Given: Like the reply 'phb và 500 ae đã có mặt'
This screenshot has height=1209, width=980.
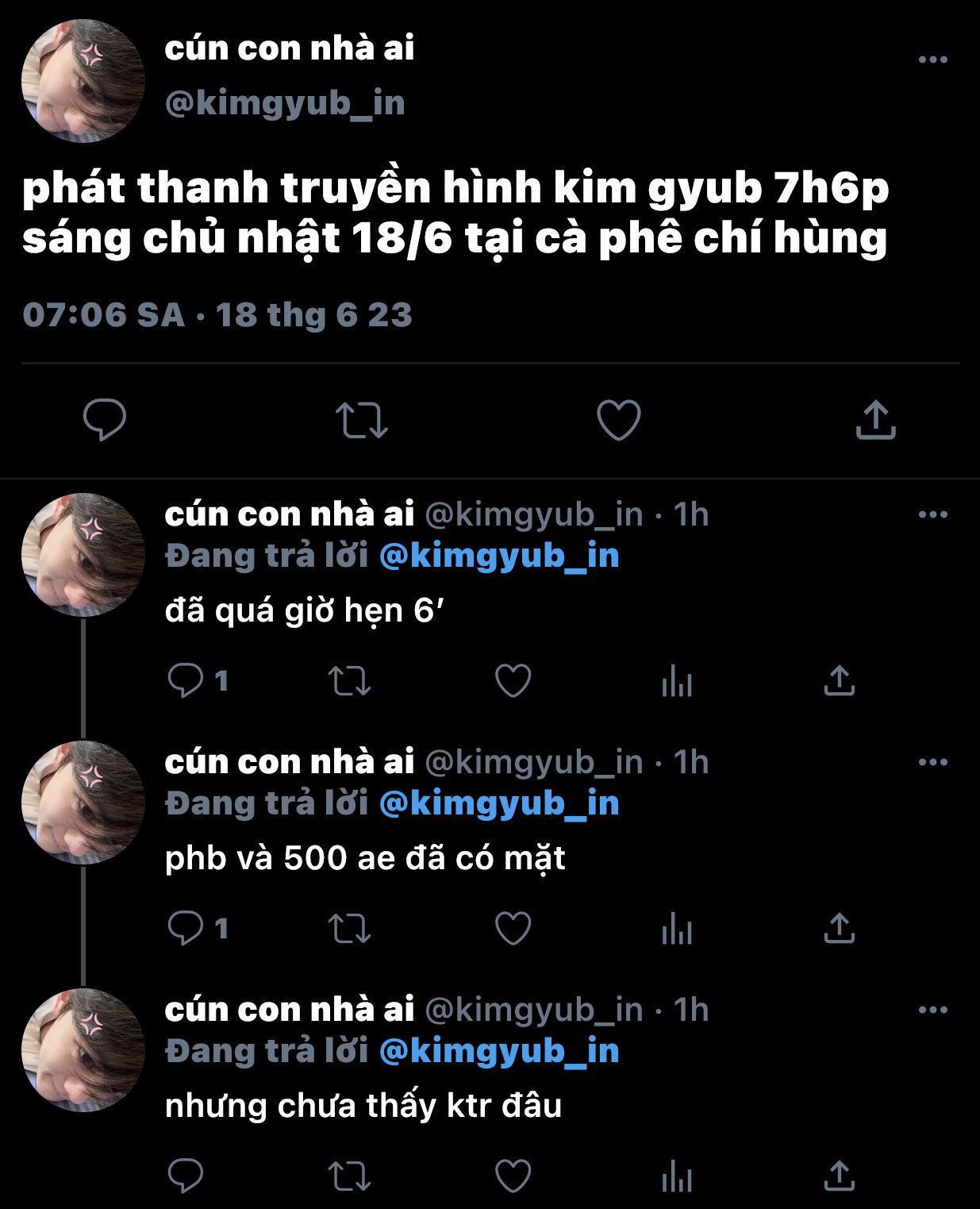Looking at the screenshot, I should pos(513,928).
